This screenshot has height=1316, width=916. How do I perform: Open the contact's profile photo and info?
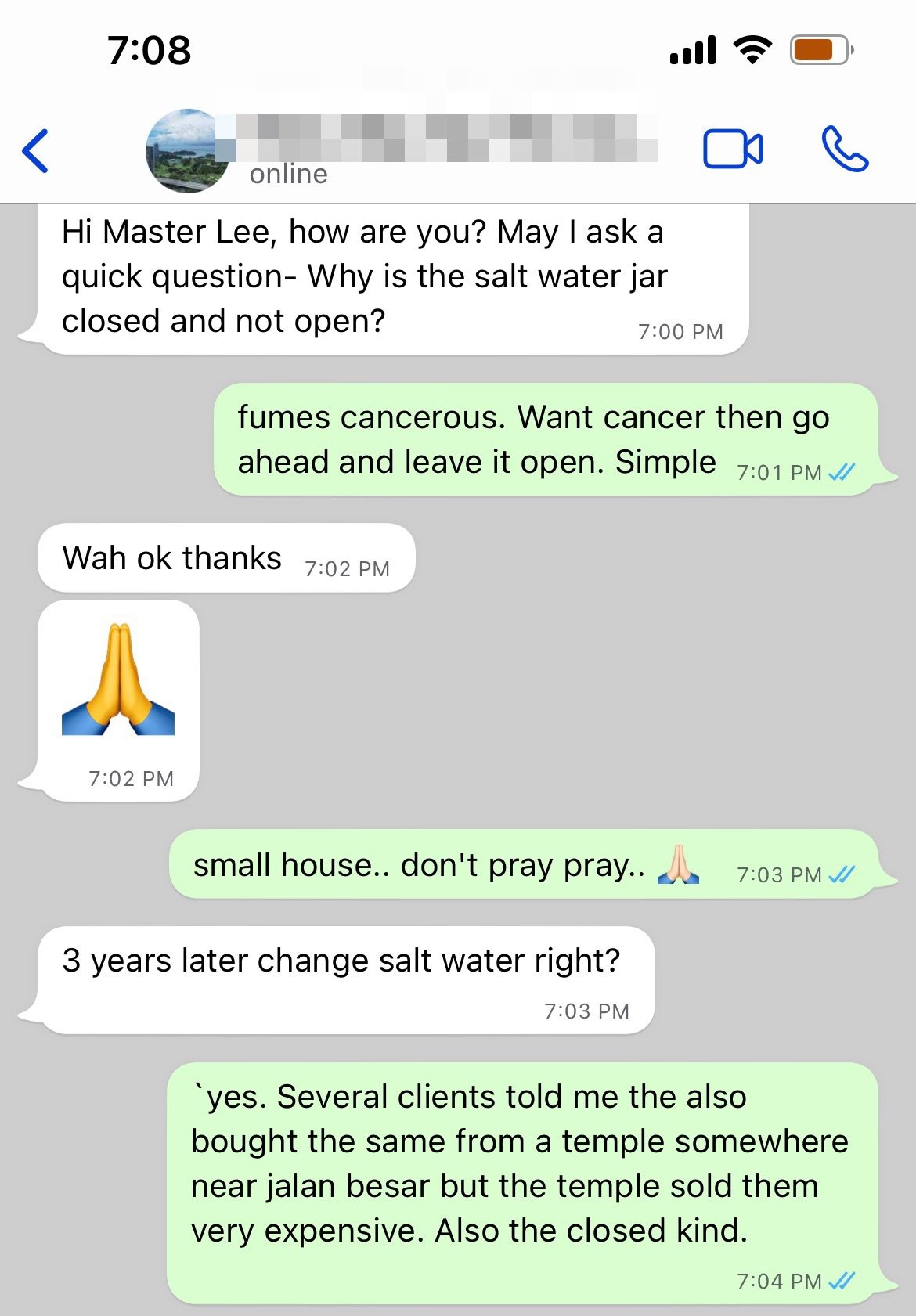[x=186, y=151]
